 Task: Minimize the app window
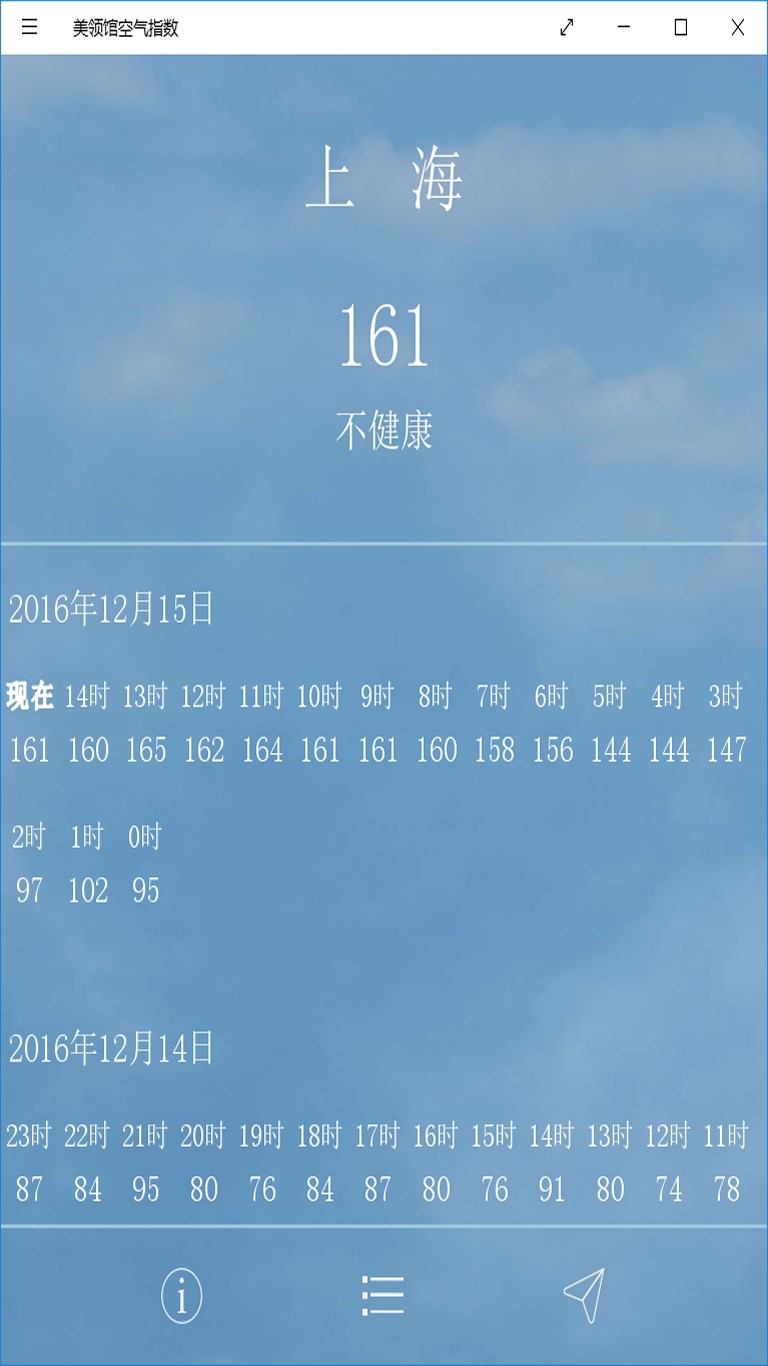[x=624, y=28]
